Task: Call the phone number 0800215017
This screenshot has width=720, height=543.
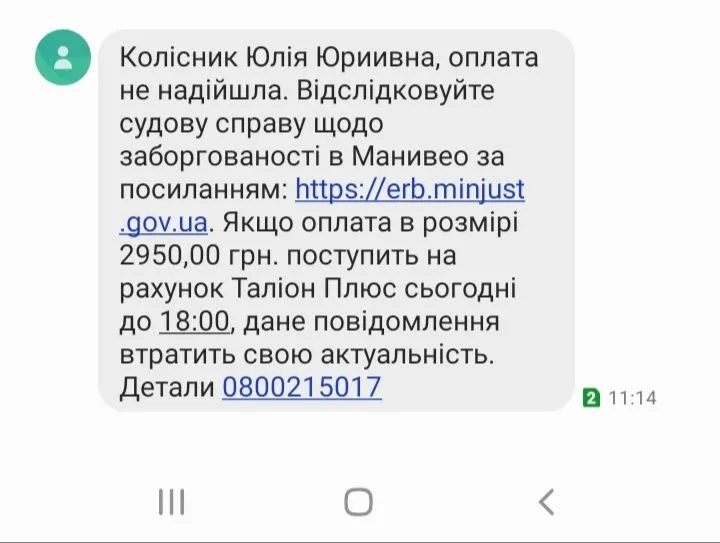Action: 301,386
